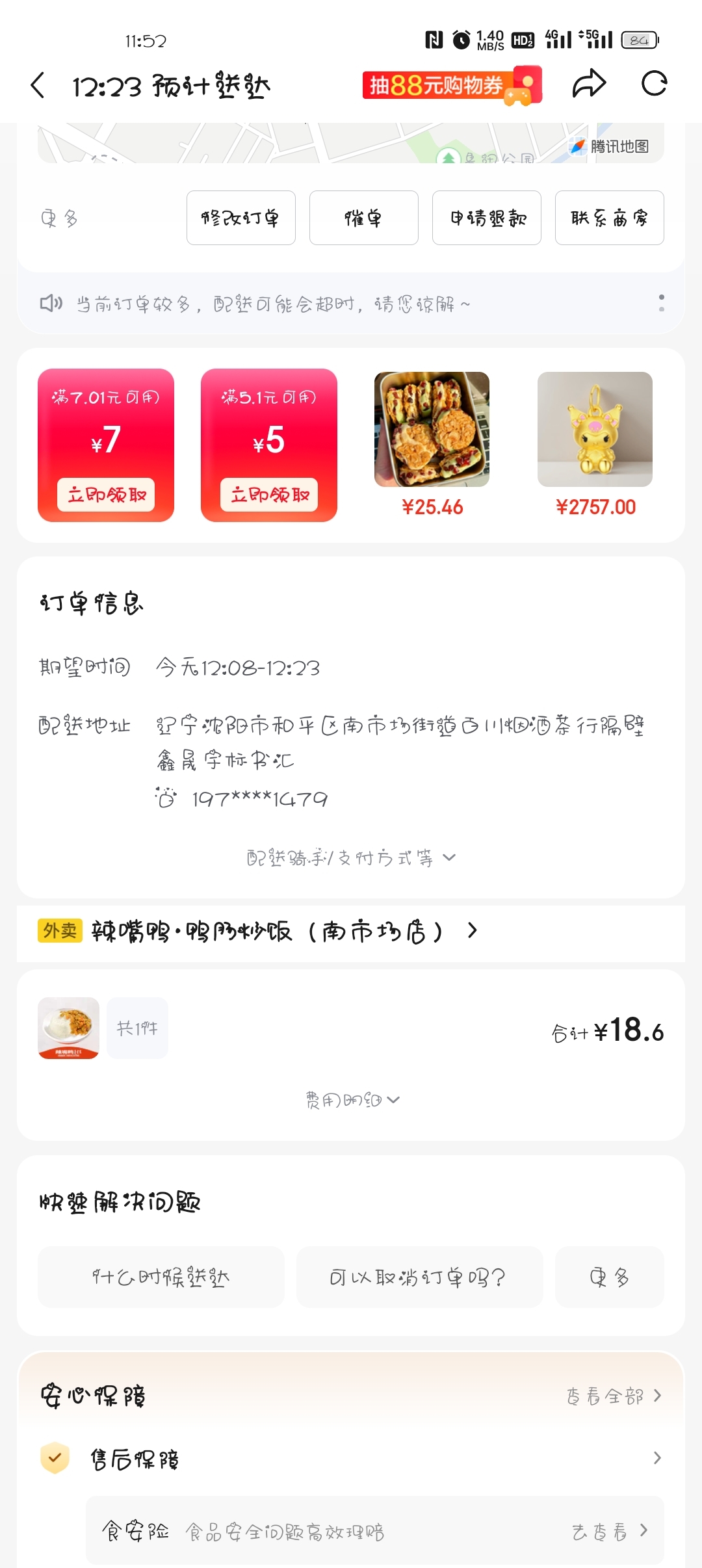Expand 配送骑手/支付方式等 details
The height and width of the screenshot is (1568, 702).
[x=351, y=858]
